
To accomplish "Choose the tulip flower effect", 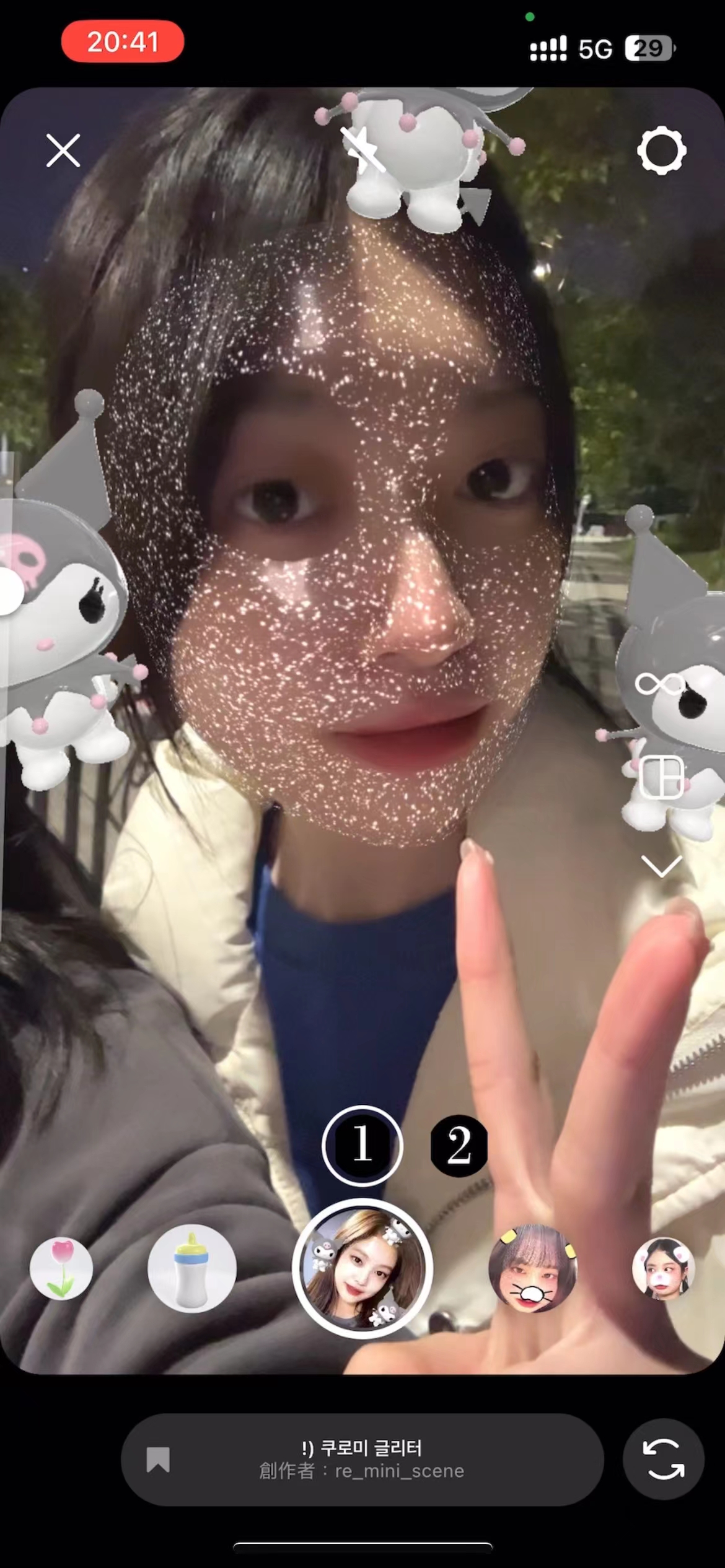I will (61, 1268).
